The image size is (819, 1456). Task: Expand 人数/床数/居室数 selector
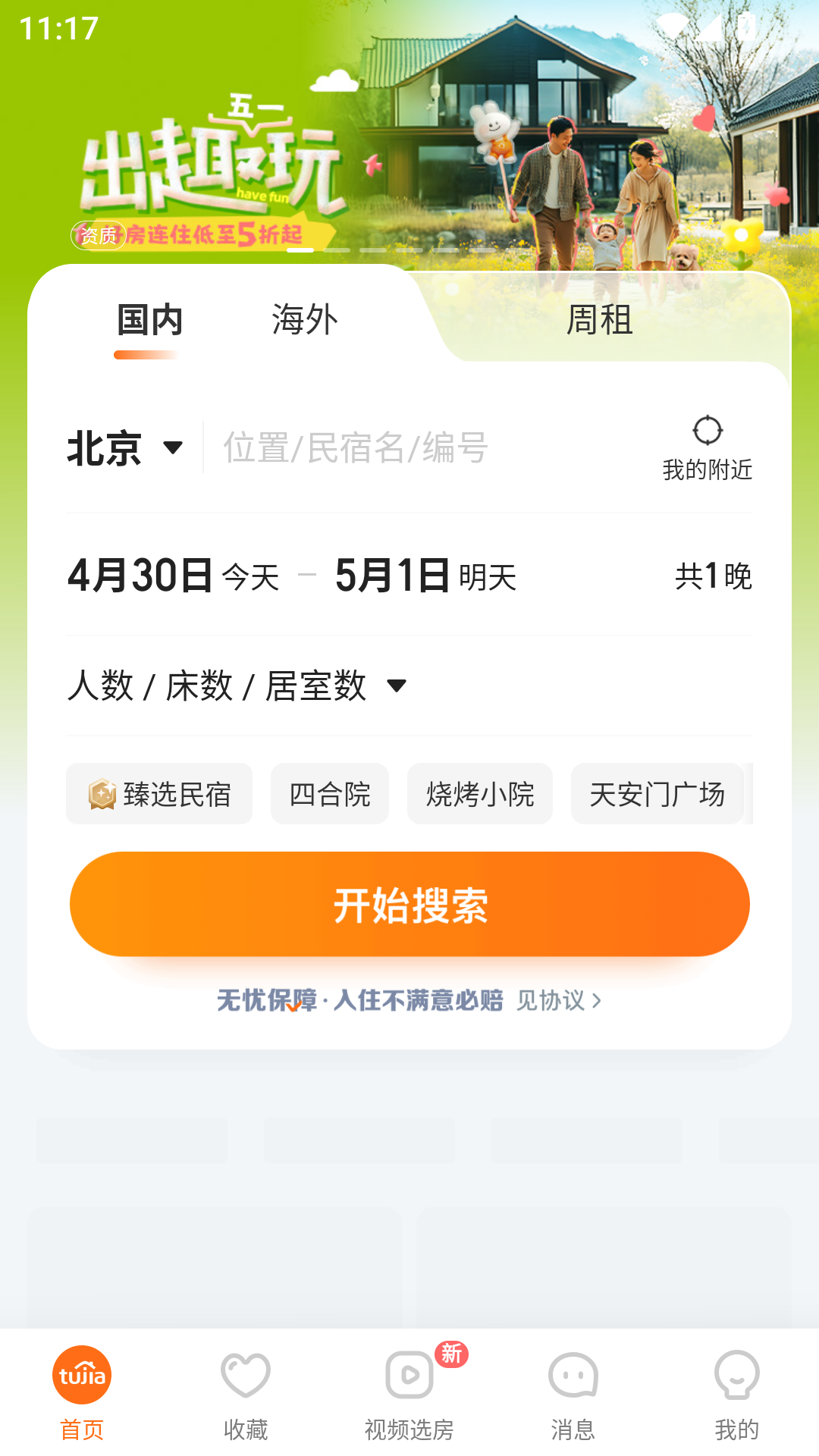pos(237,686)
